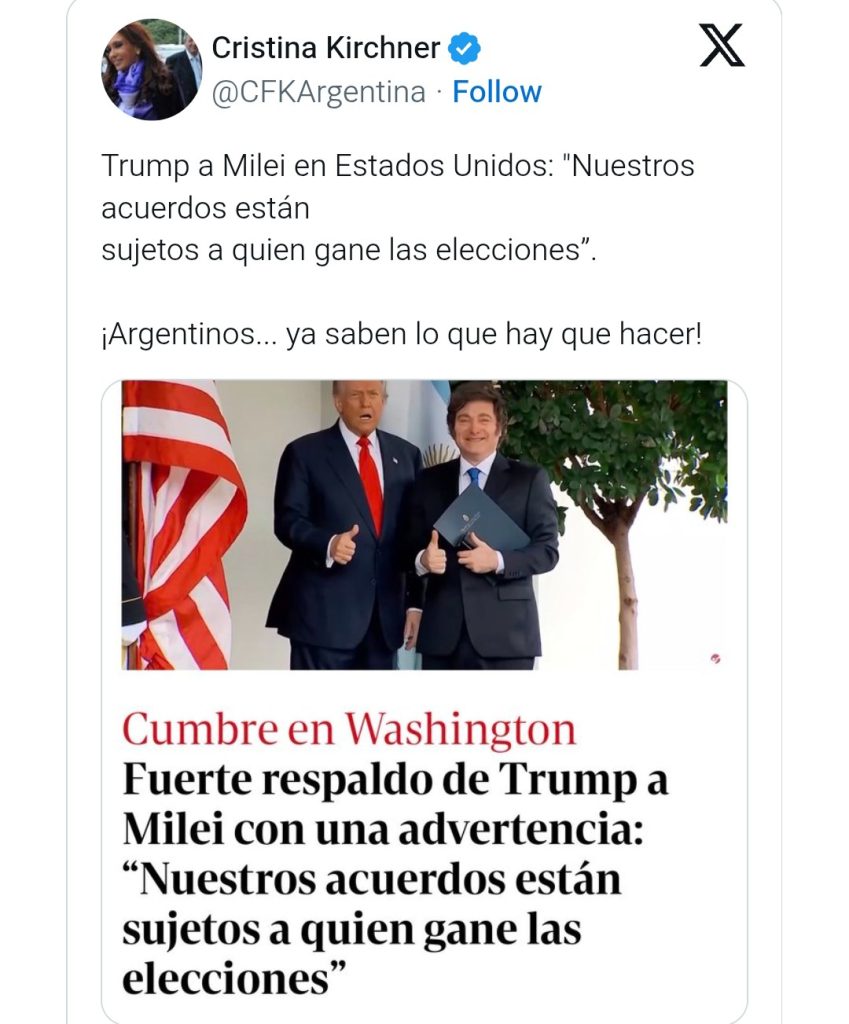Follow Cristina Kirchner's account

click(x=497, y=92)
